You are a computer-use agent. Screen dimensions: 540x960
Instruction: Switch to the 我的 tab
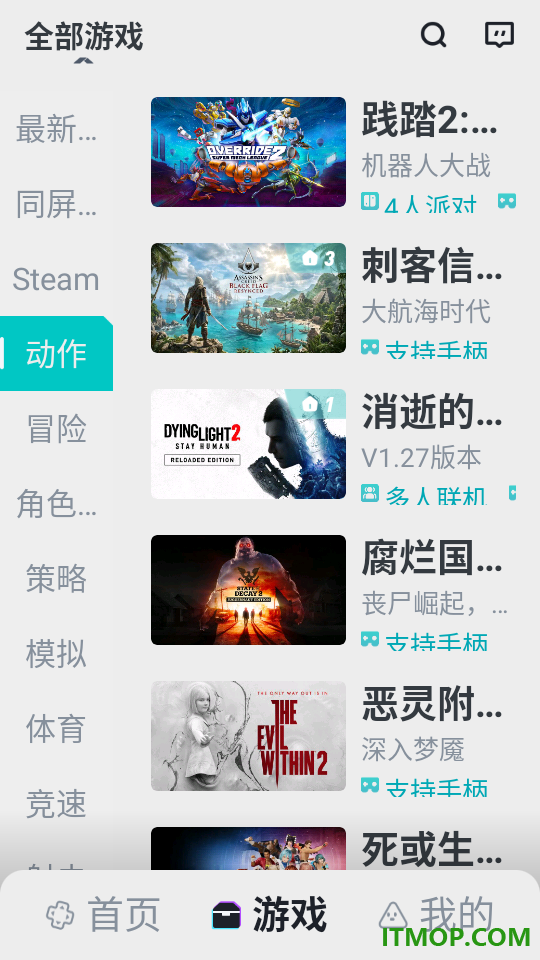436,915
